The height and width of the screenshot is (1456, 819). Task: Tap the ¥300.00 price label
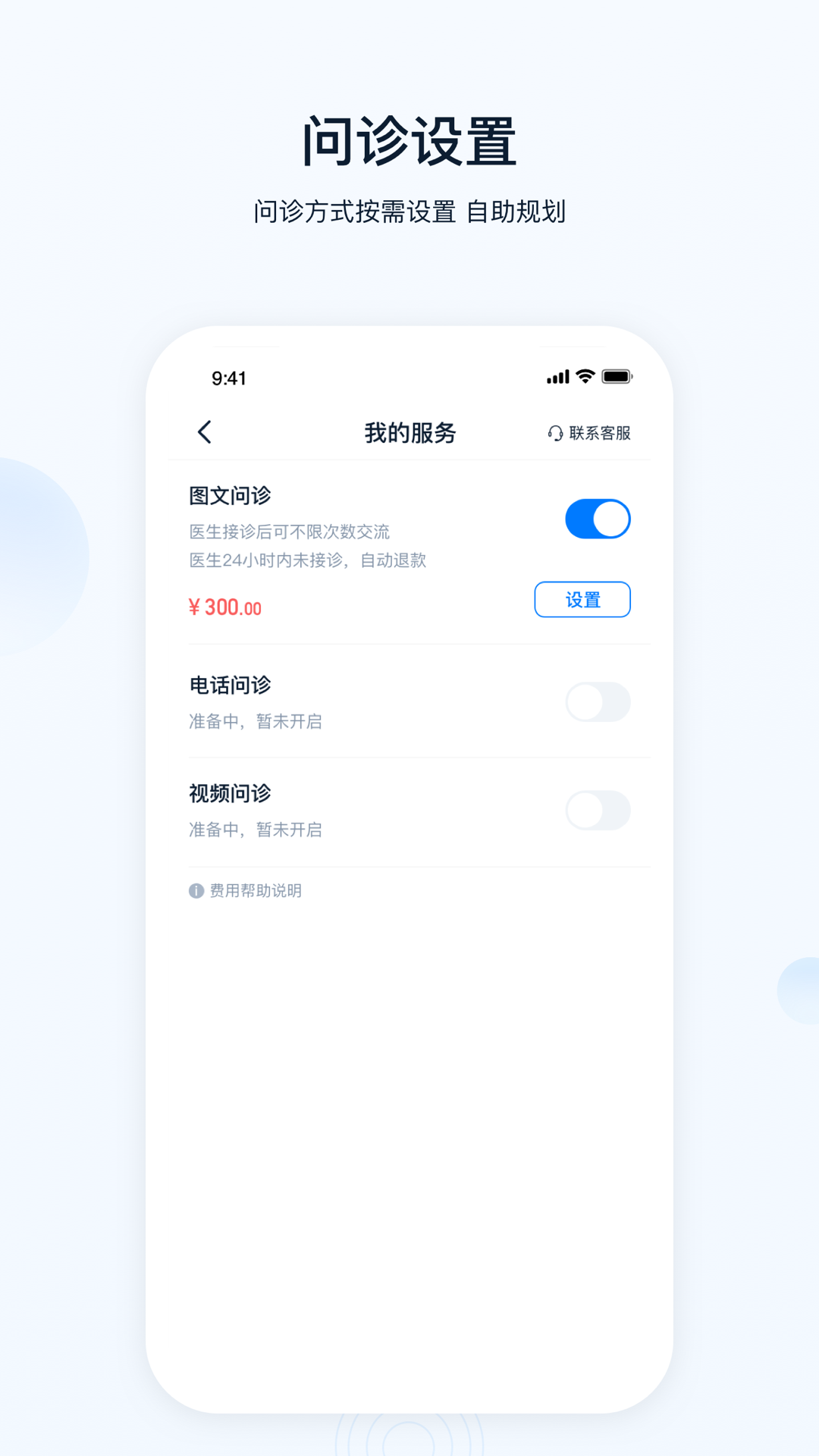point(224,607)
